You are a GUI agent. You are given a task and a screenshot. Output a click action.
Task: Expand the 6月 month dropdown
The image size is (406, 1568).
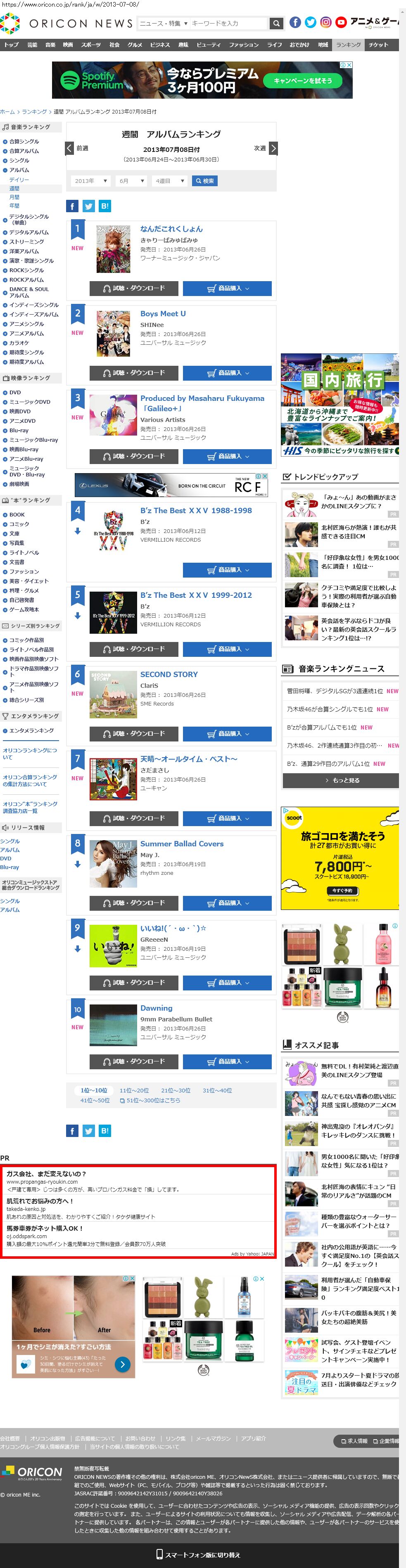[x=132, y=181]
